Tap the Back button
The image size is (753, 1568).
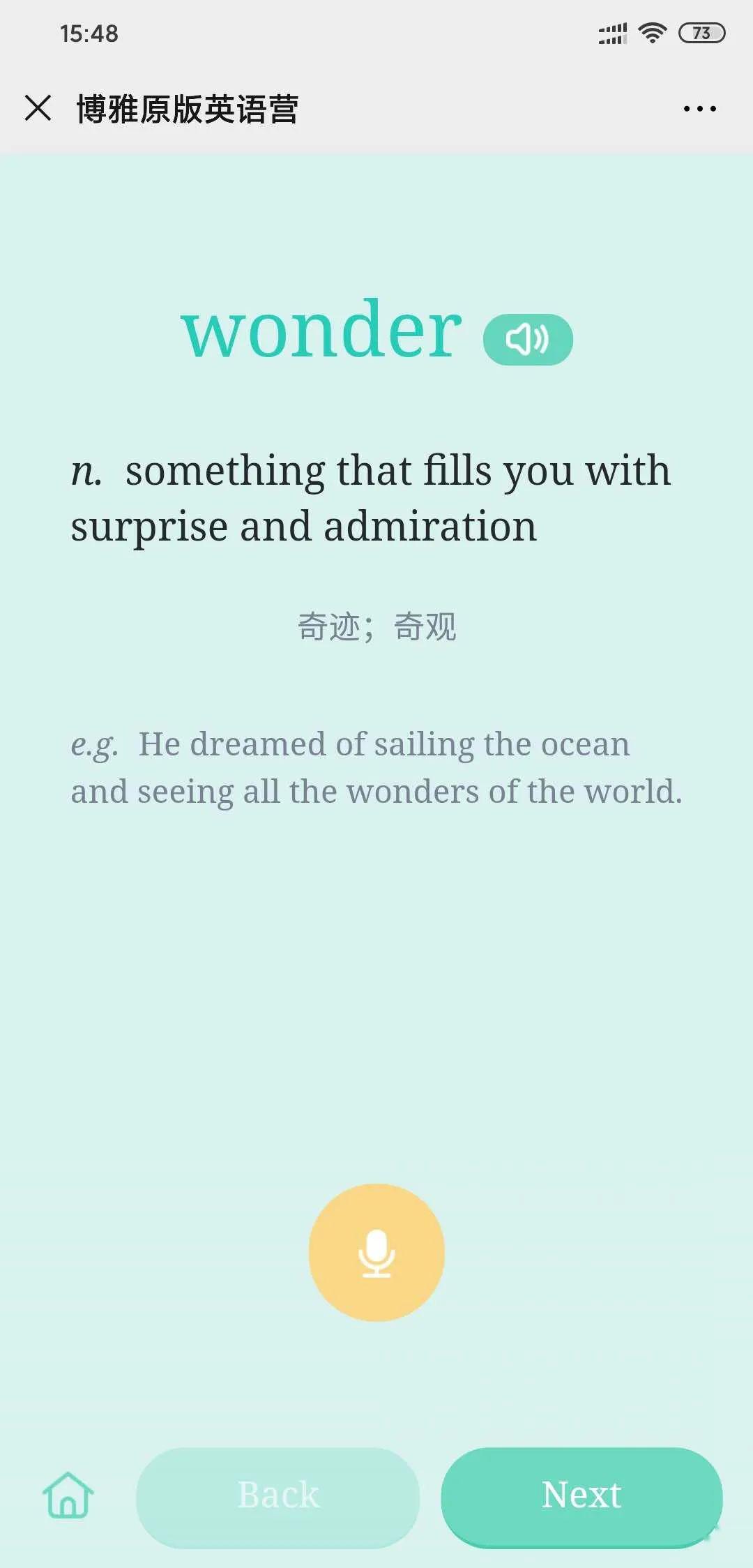click(x=278, y=1496)
